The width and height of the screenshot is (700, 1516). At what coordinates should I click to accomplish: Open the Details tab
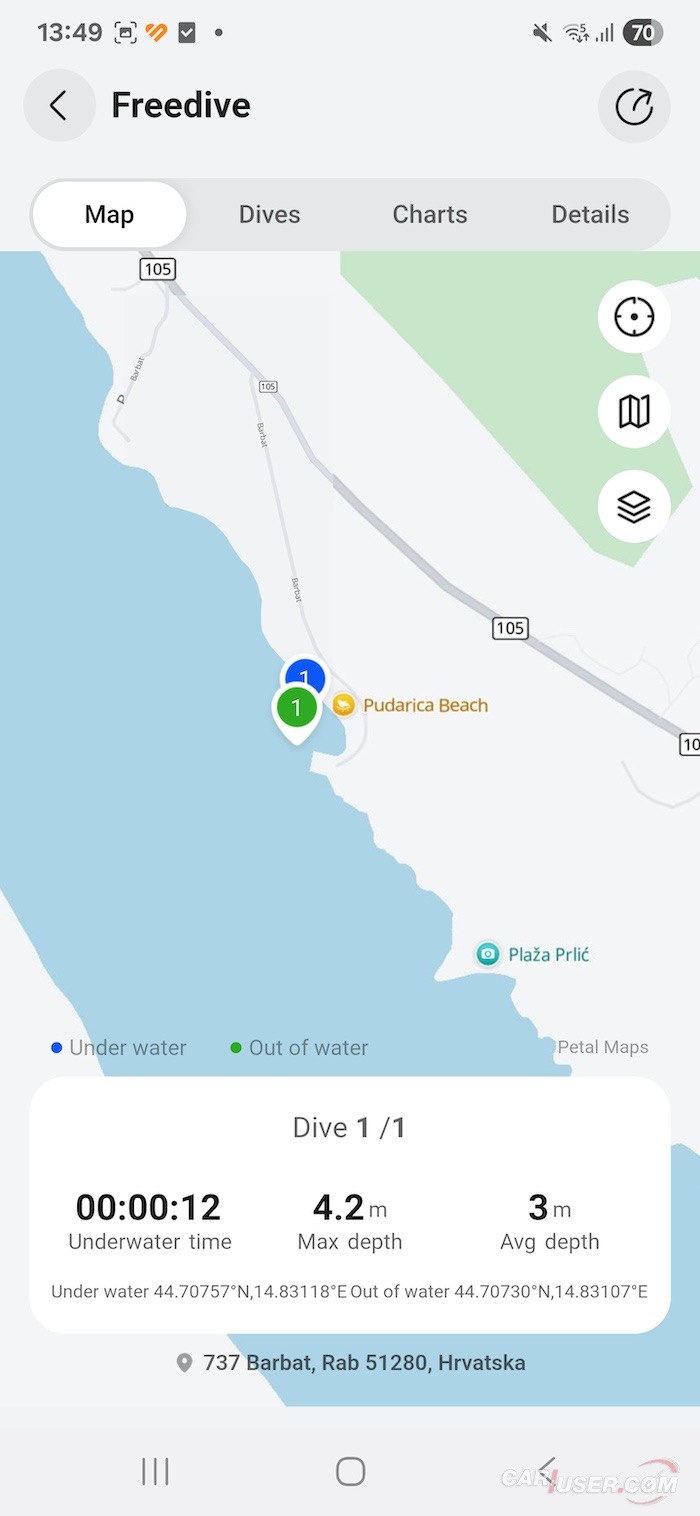point(590,214)
